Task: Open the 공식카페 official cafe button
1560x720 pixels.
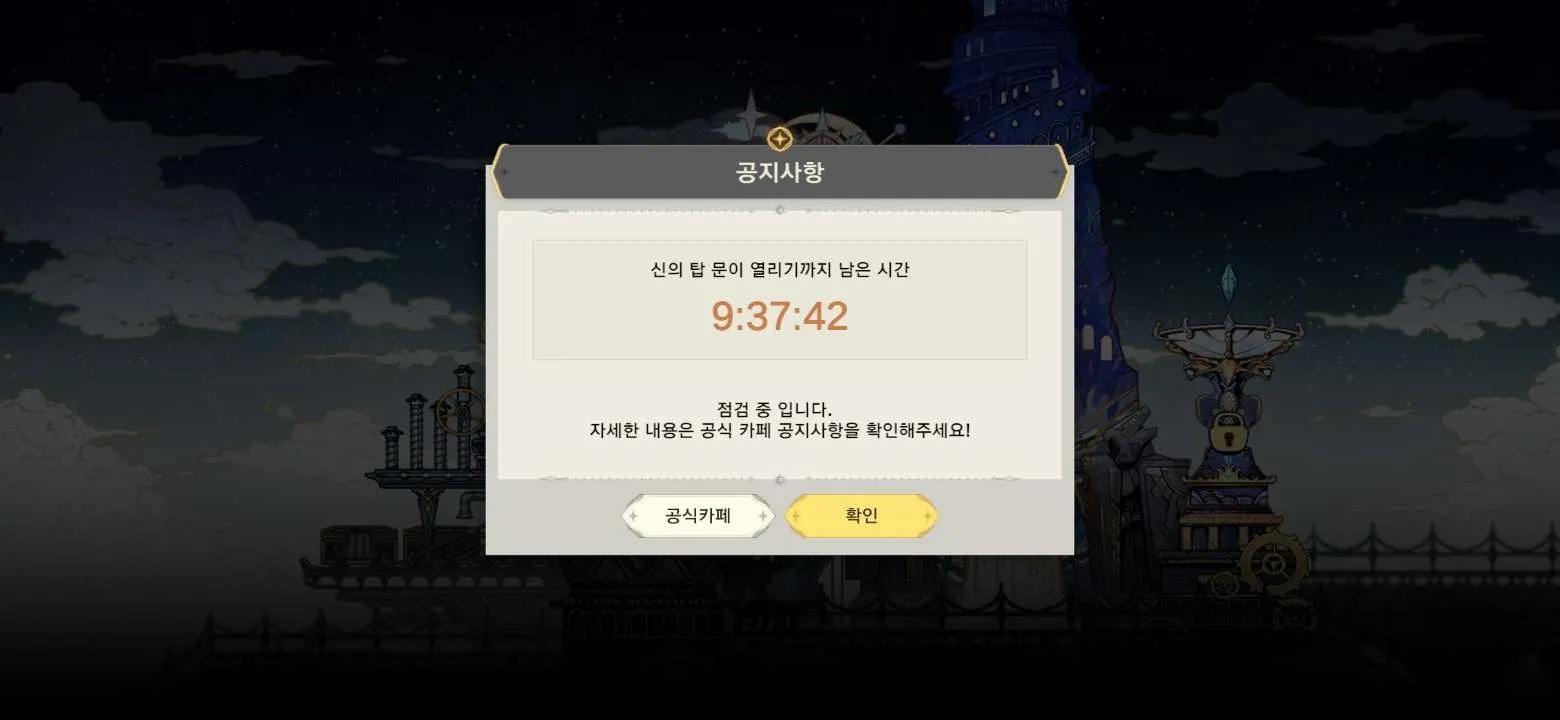Action: click(x=698, y=516)
